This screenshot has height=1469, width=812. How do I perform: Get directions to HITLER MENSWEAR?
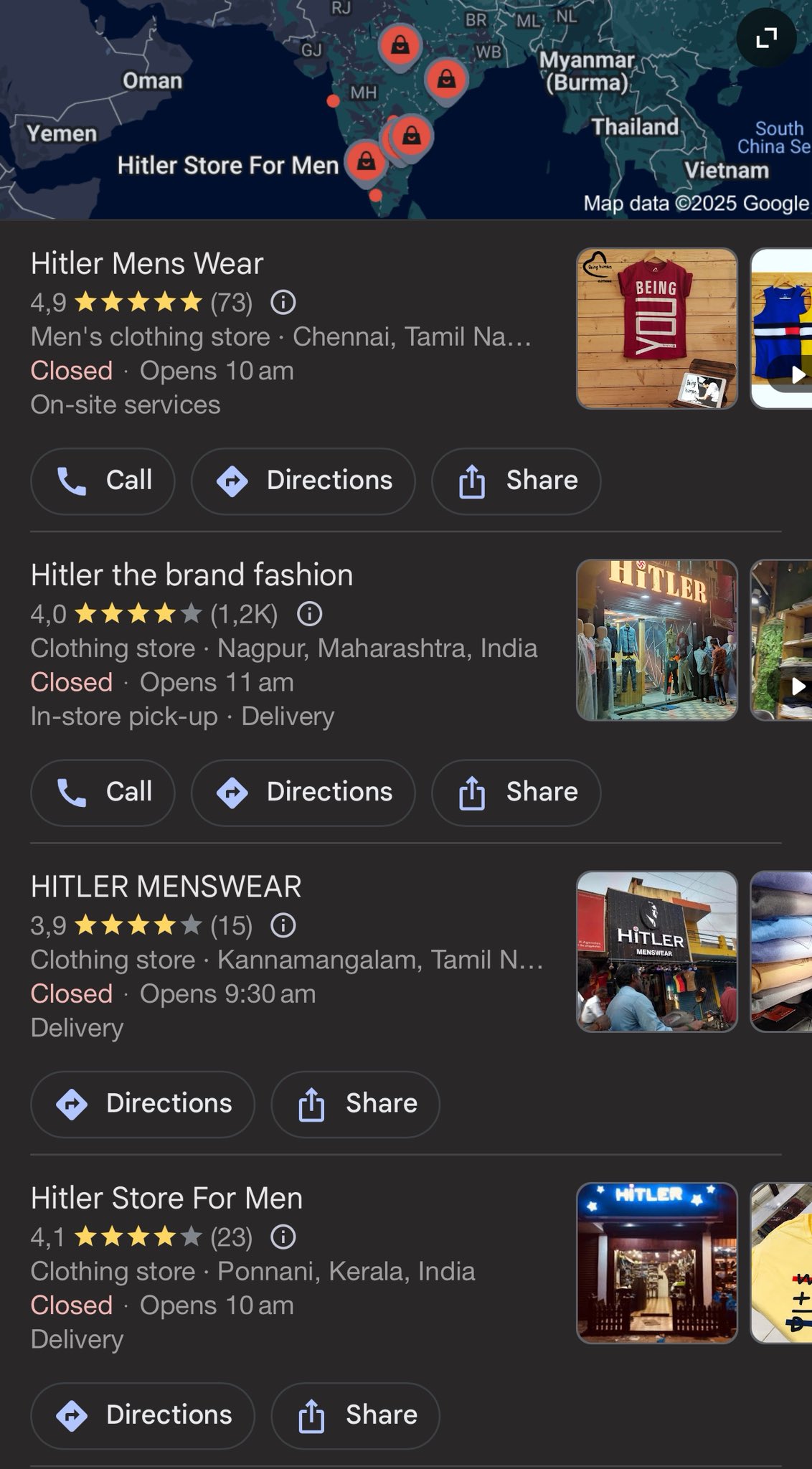coord(143,1103)
